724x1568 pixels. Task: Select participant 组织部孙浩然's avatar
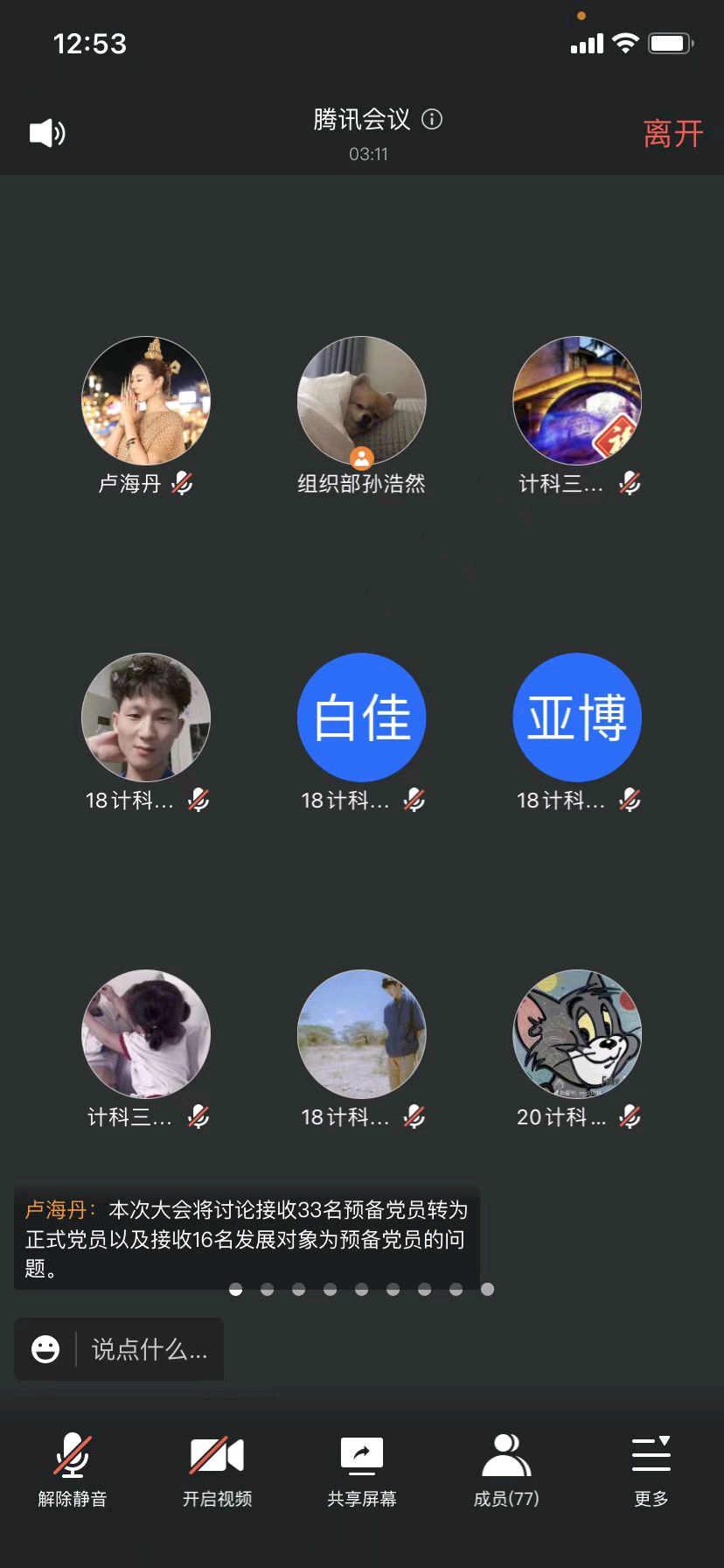pyautogui.click(x=362, y=401)
